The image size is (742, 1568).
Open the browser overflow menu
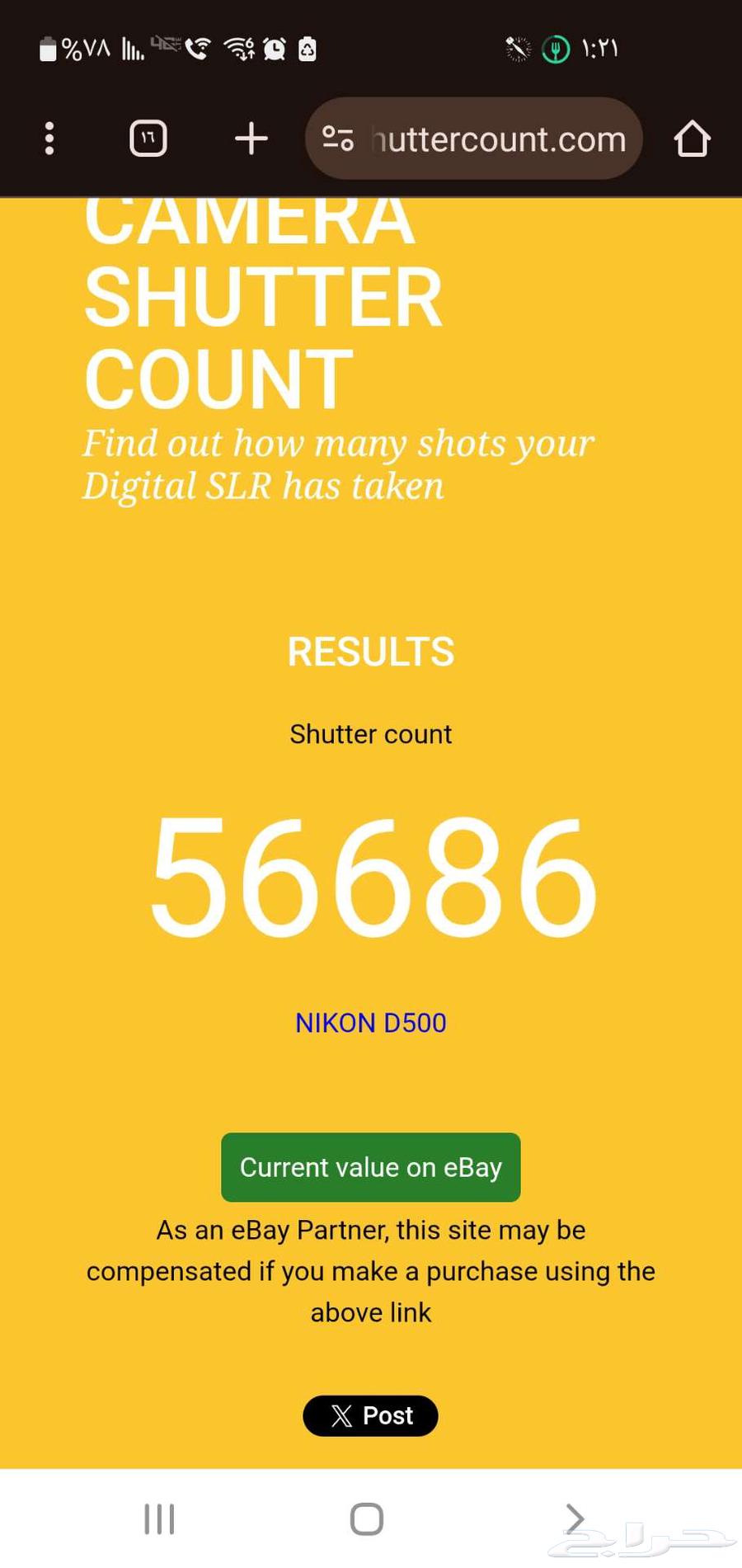point(49,139)
